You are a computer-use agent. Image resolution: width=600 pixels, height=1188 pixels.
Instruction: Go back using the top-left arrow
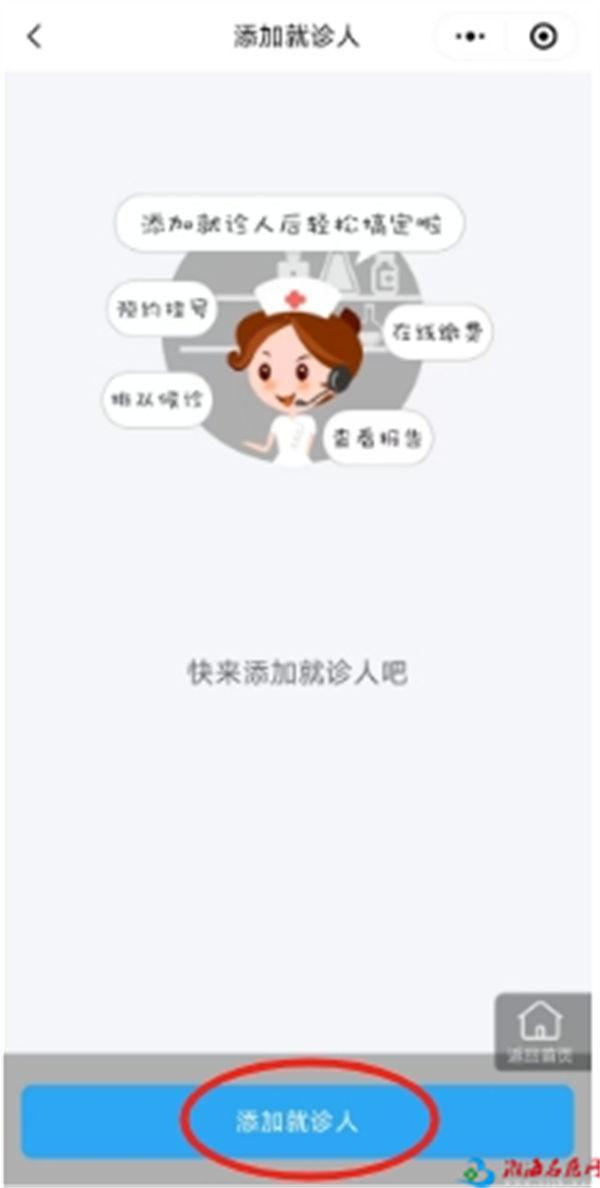[x=35, y=37]
